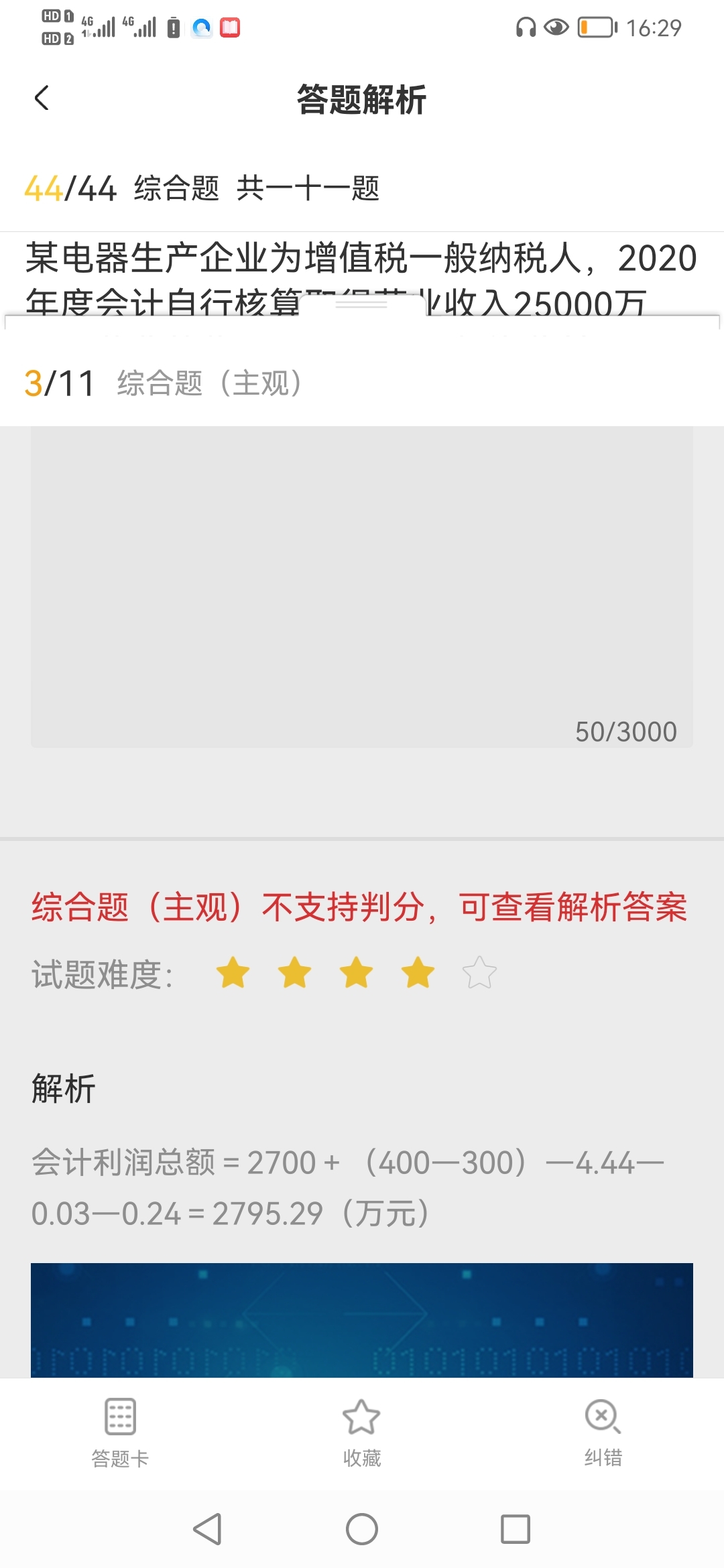Go back from the 答题解析 page
This screenshot has width=724, height=1568.
[x=42, y=99]
